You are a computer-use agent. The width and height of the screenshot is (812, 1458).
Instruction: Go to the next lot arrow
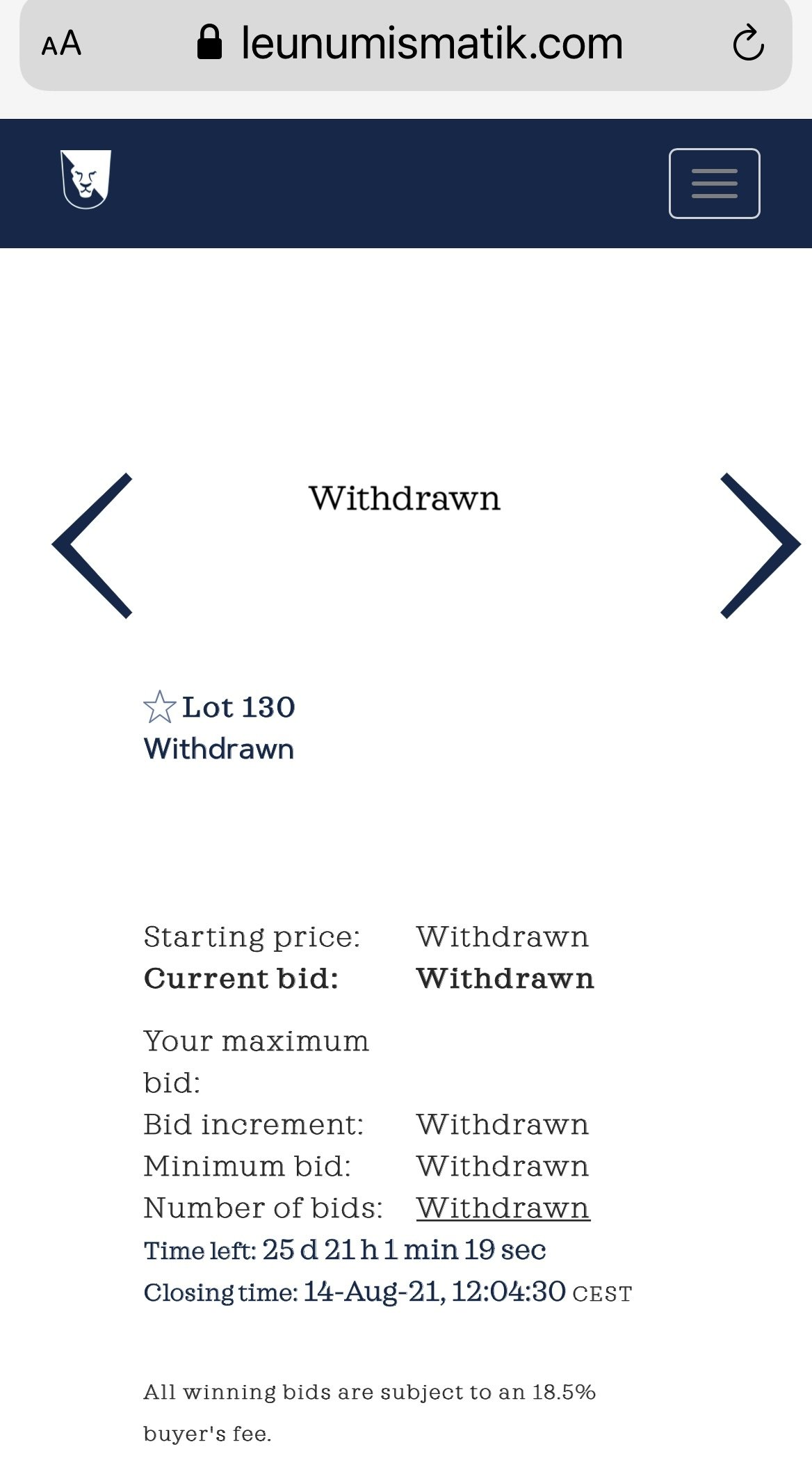click(x=761, y=545)
